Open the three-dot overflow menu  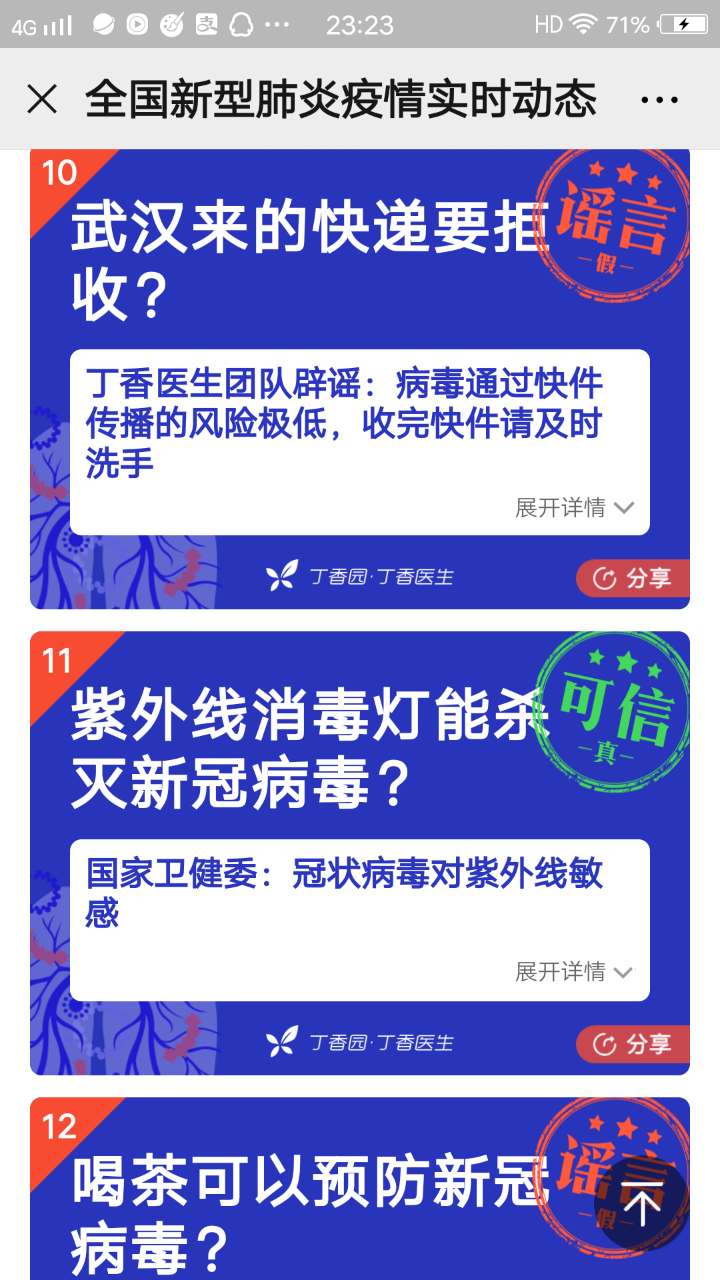(659, 99)
